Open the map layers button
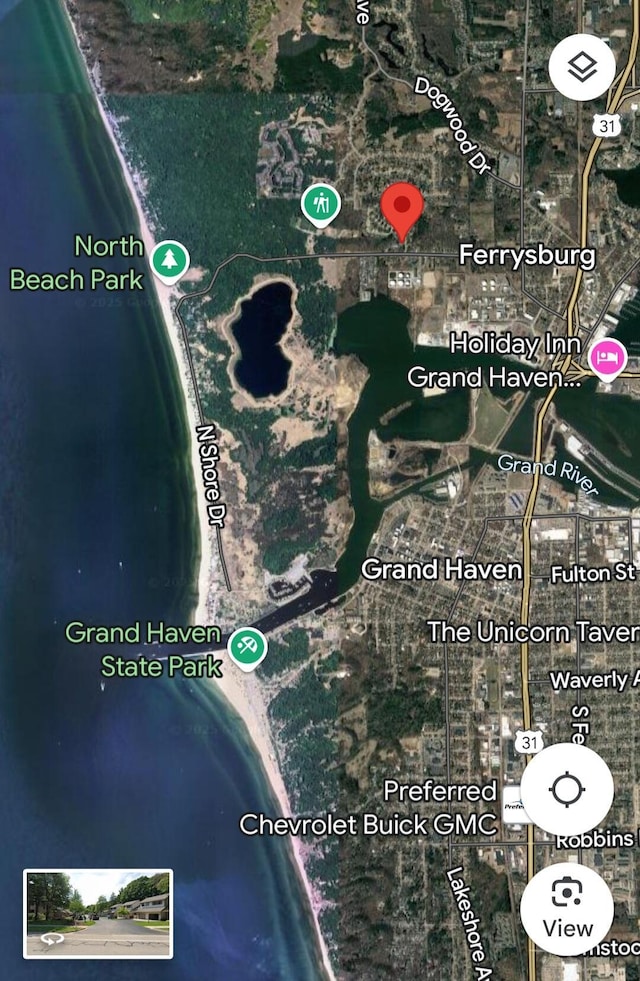 point(582,67)
